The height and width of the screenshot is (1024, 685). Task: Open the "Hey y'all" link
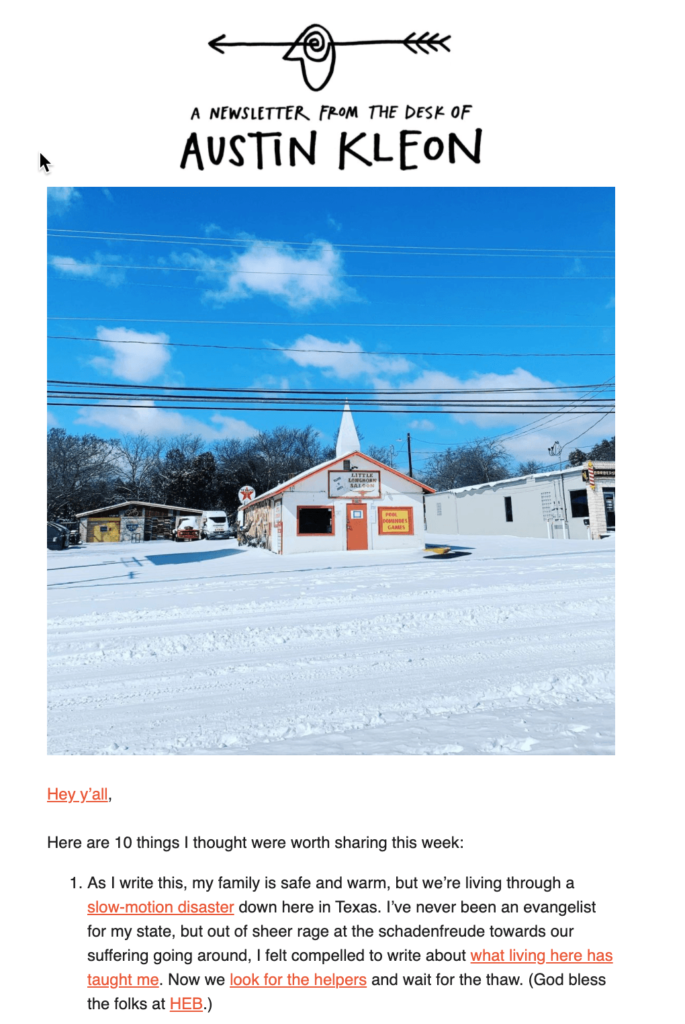tap(77, 795)
